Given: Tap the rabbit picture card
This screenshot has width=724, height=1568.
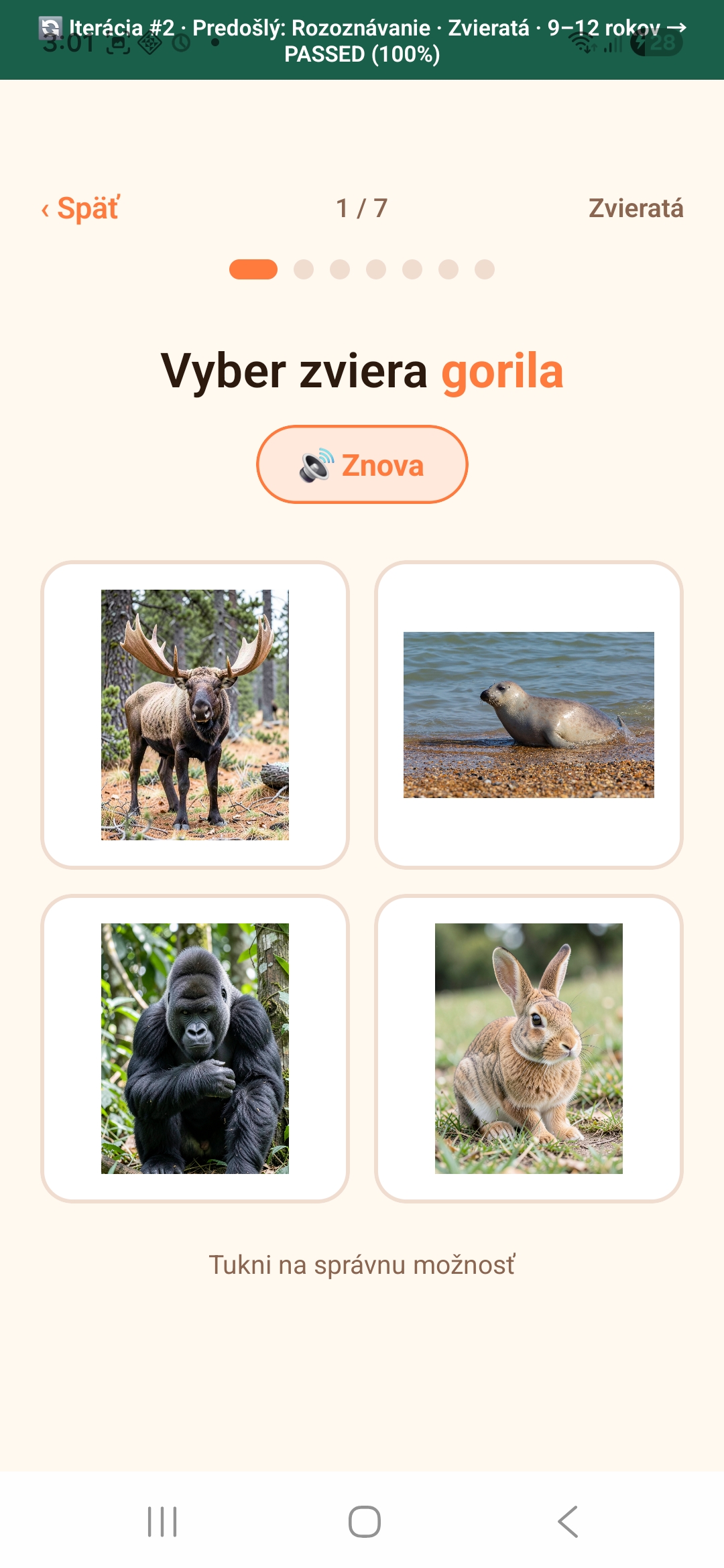Looking at the screenshot, I should [x=529, y=1049].
